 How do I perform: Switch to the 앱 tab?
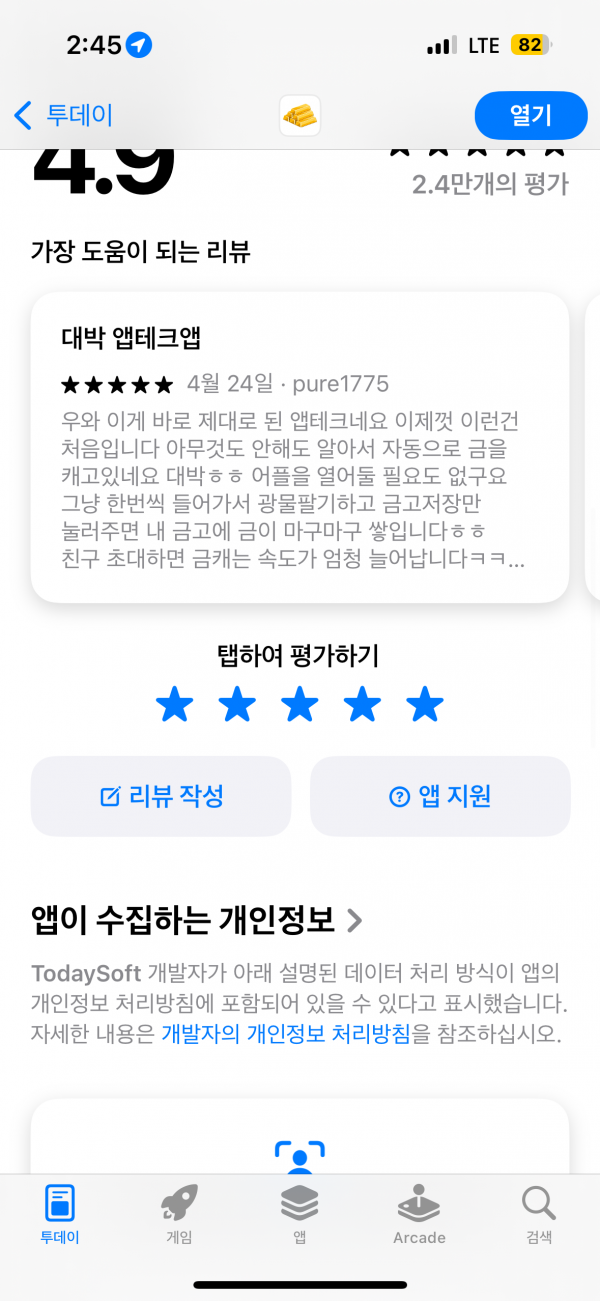pos(299,1214)
